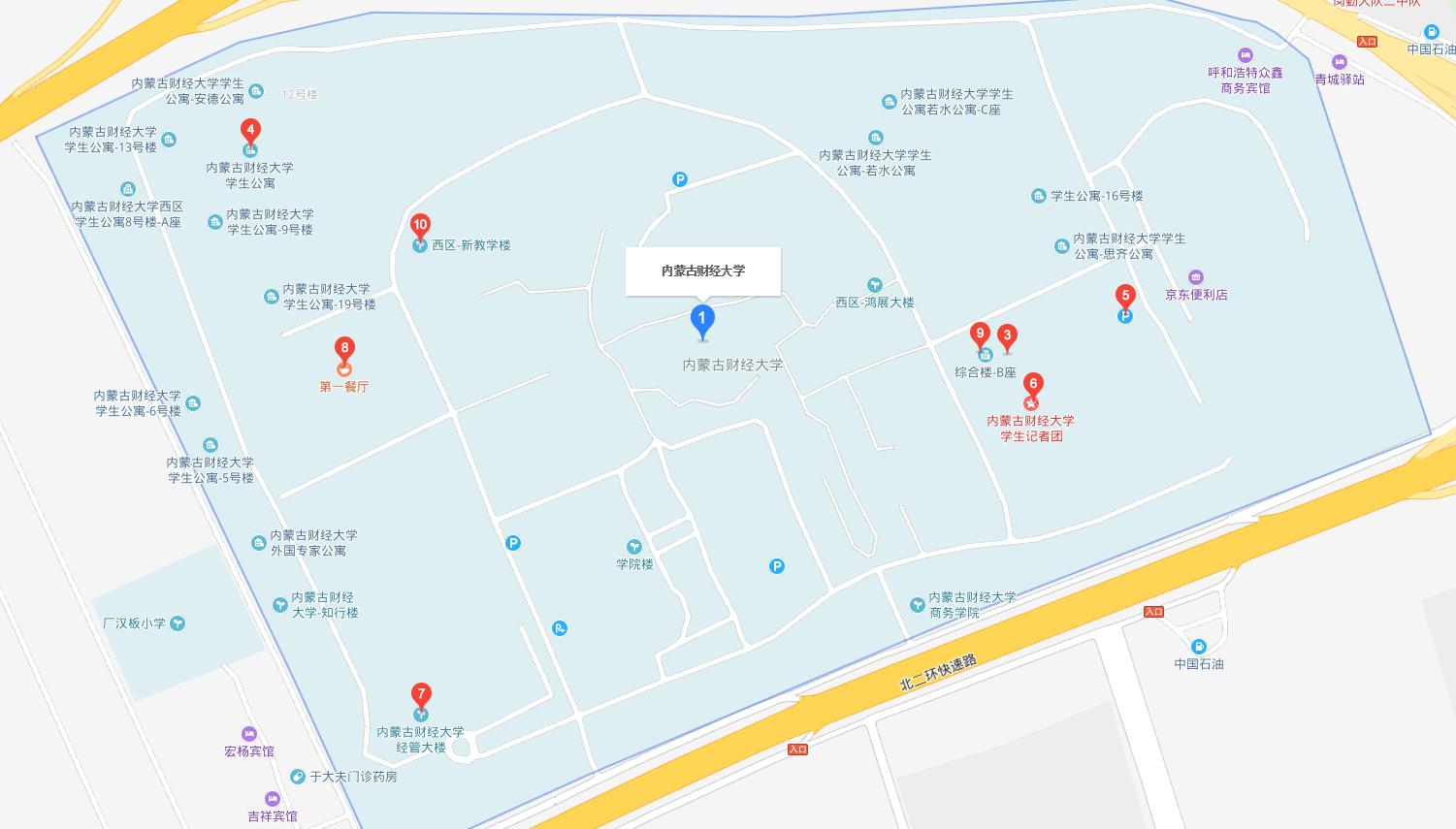
Task: Open marker 6 for 学生记者团
Action: pyautogui.click(x=1034, y=385)
